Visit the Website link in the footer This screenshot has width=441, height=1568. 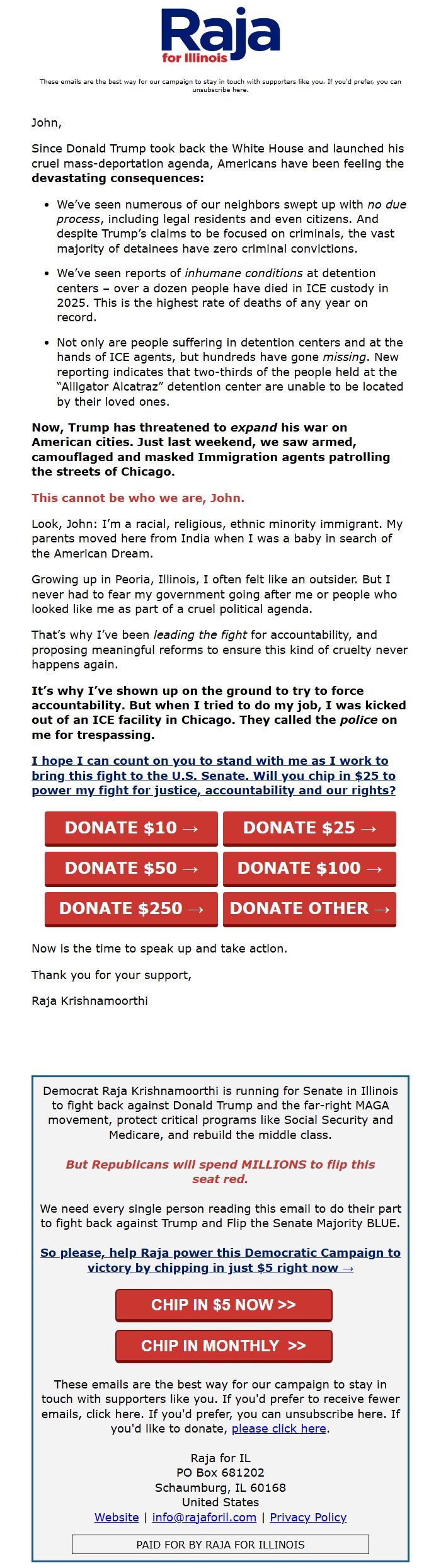[117, 1517]
